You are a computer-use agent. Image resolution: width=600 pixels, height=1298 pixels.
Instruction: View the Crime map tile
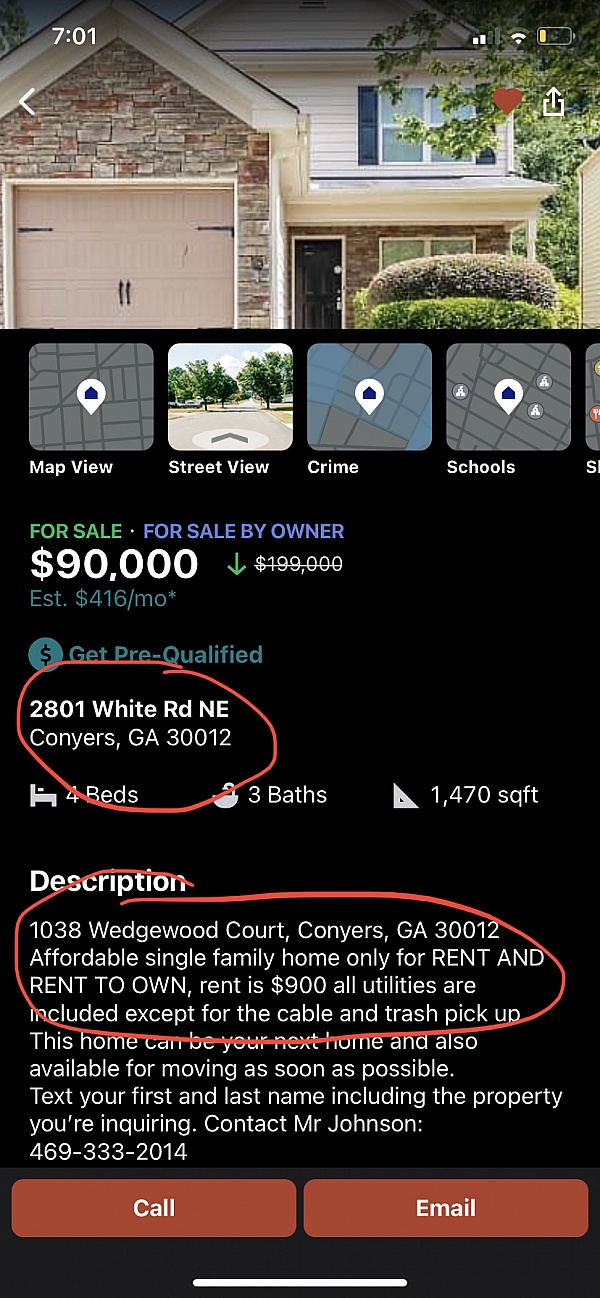369,397
